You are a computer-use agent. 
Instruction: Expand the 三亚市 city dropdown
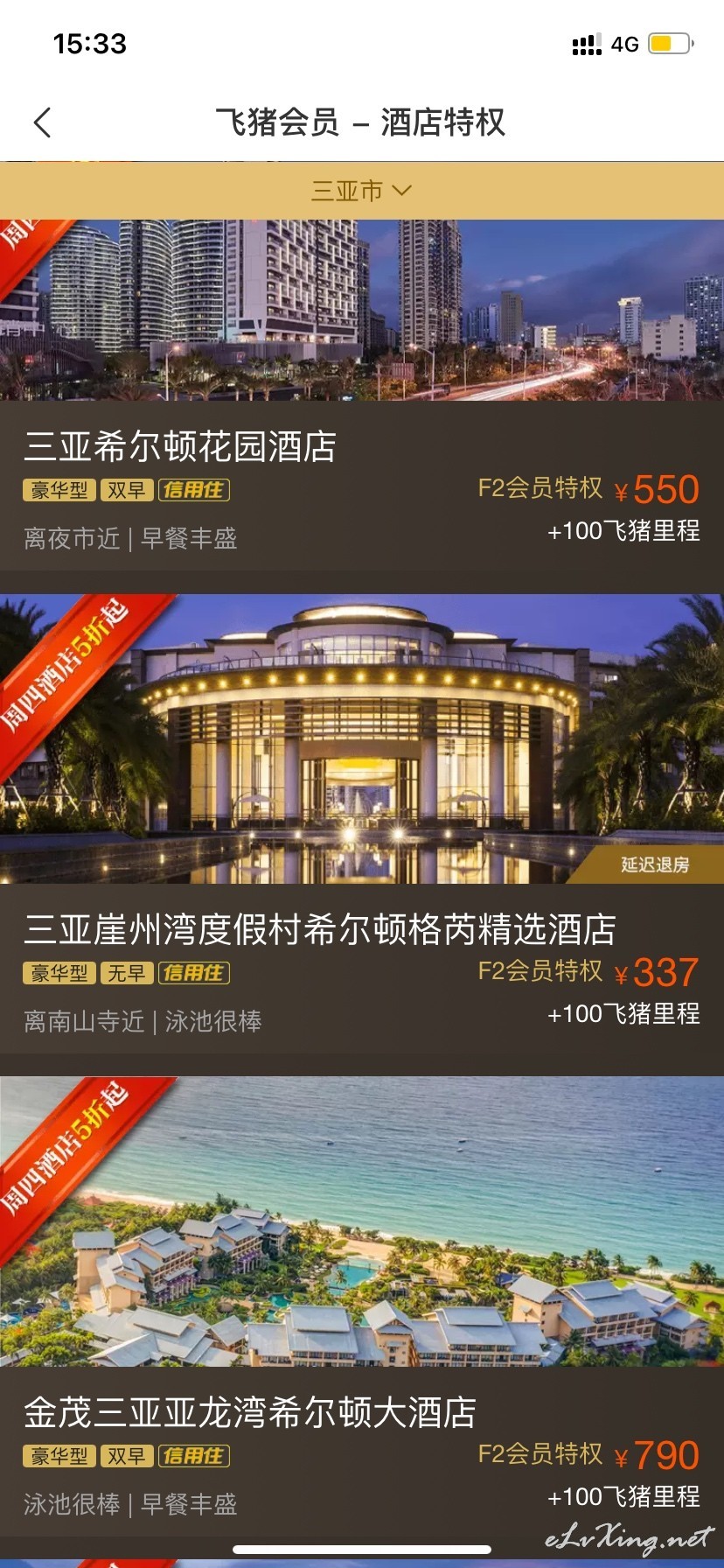[x=362, y=190]
